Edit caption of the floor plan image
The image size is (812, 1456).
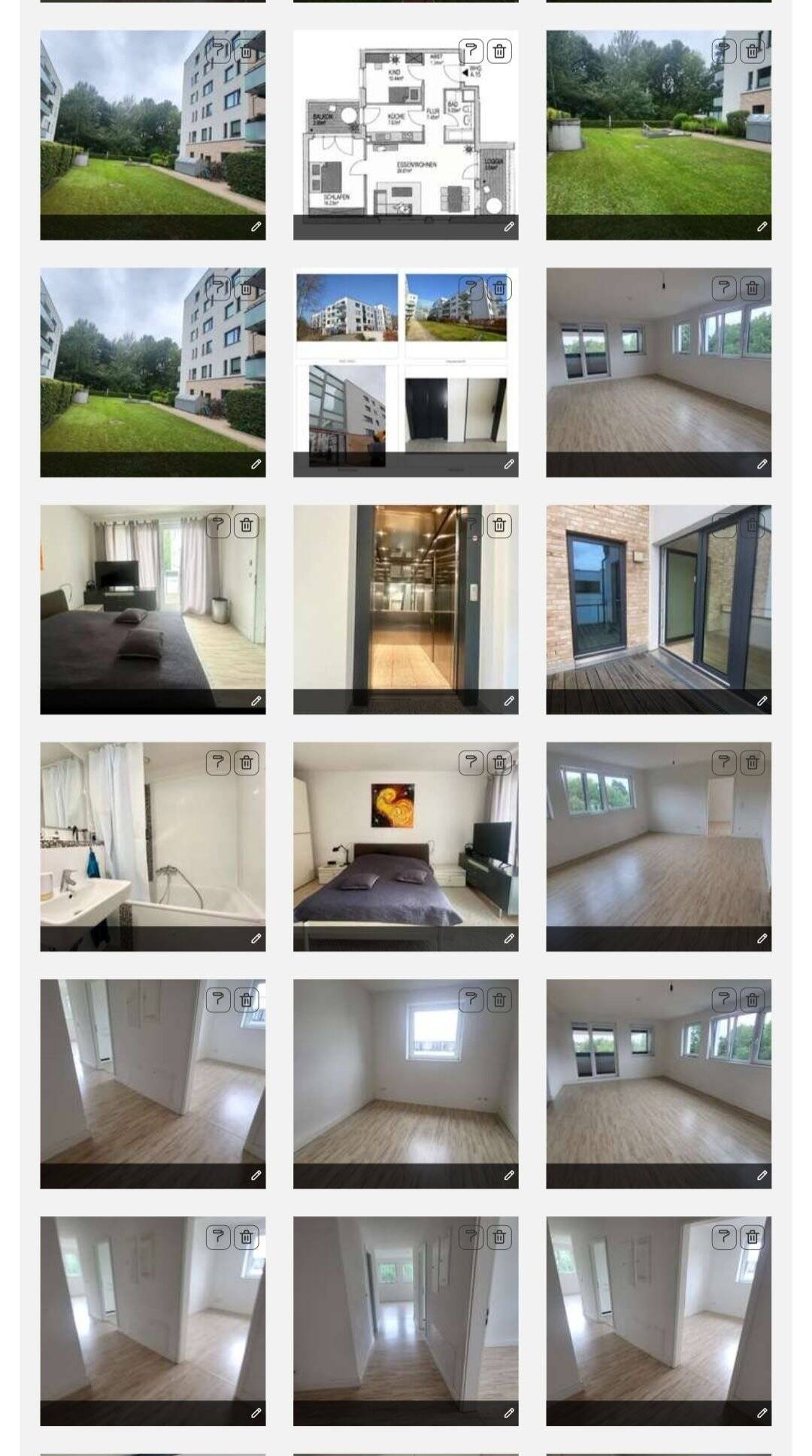point(509,226)
